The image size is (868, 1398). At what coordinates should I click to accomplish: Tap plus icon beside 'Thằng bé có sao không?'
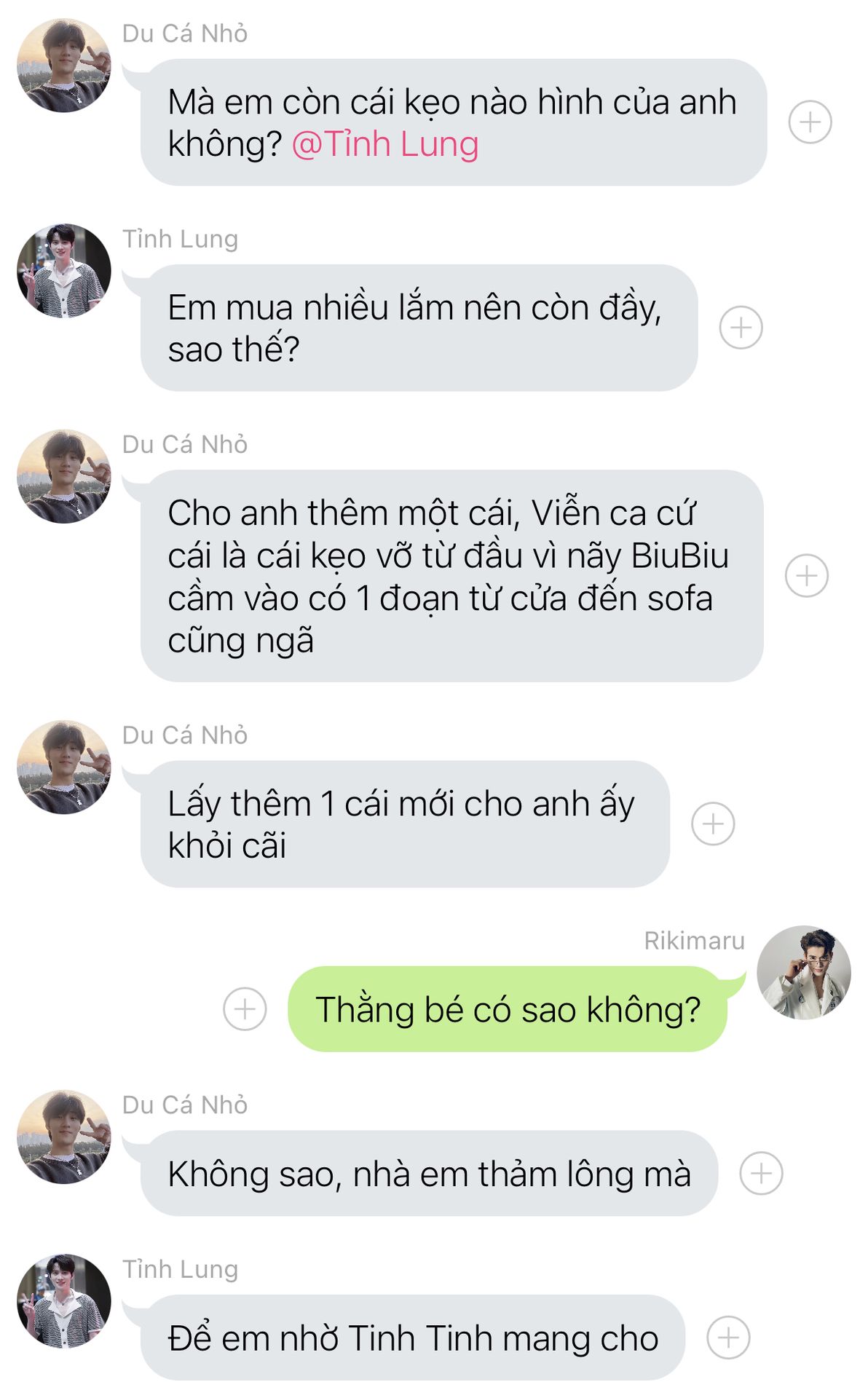point(245,1009)
